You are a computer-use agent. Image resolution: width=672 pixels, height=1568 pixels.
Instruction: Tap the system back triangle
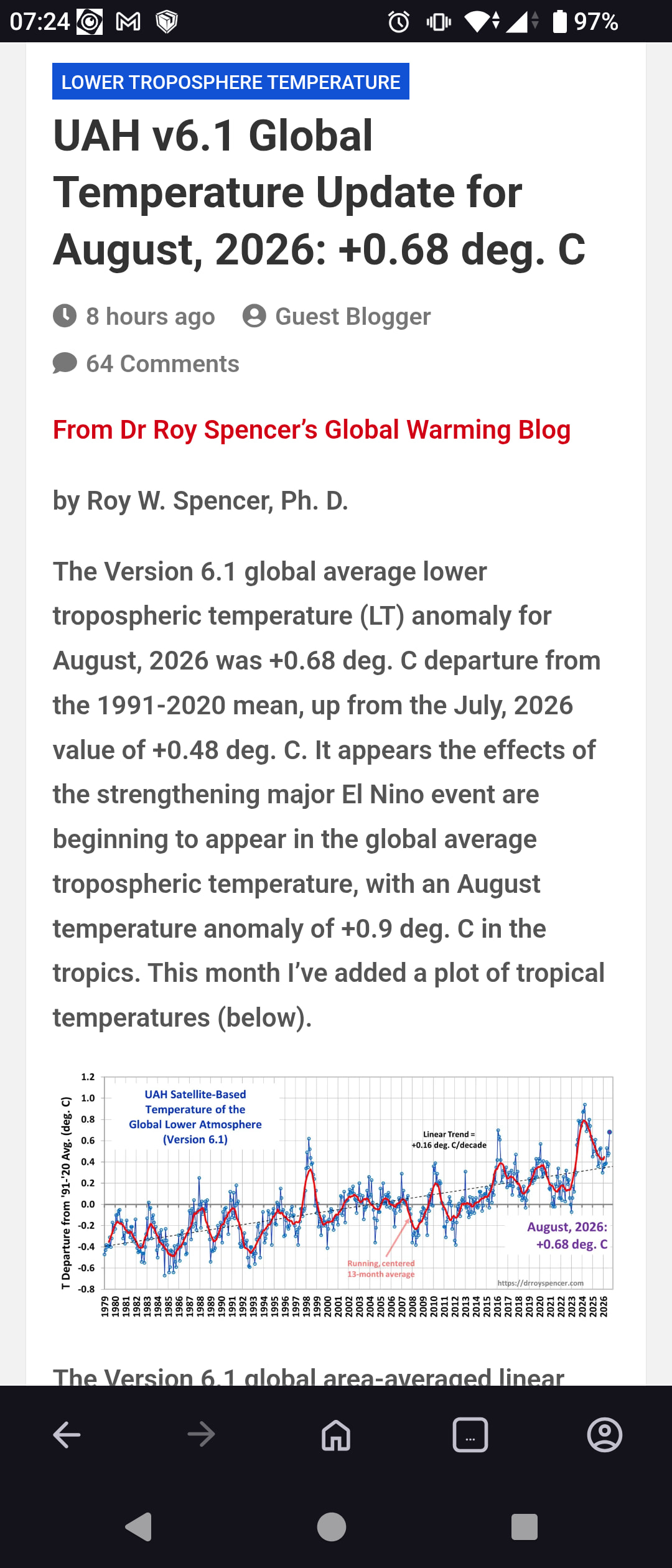pos(139,1526)
